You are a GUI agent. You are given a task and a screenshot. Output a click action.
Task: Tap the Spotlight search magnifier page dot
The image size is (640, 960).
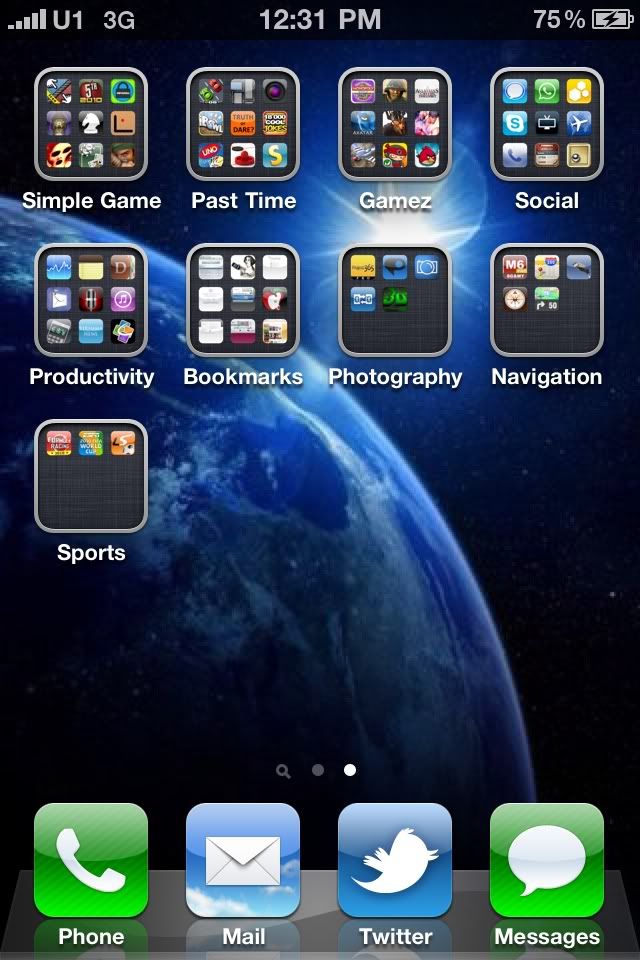(284, 771)
